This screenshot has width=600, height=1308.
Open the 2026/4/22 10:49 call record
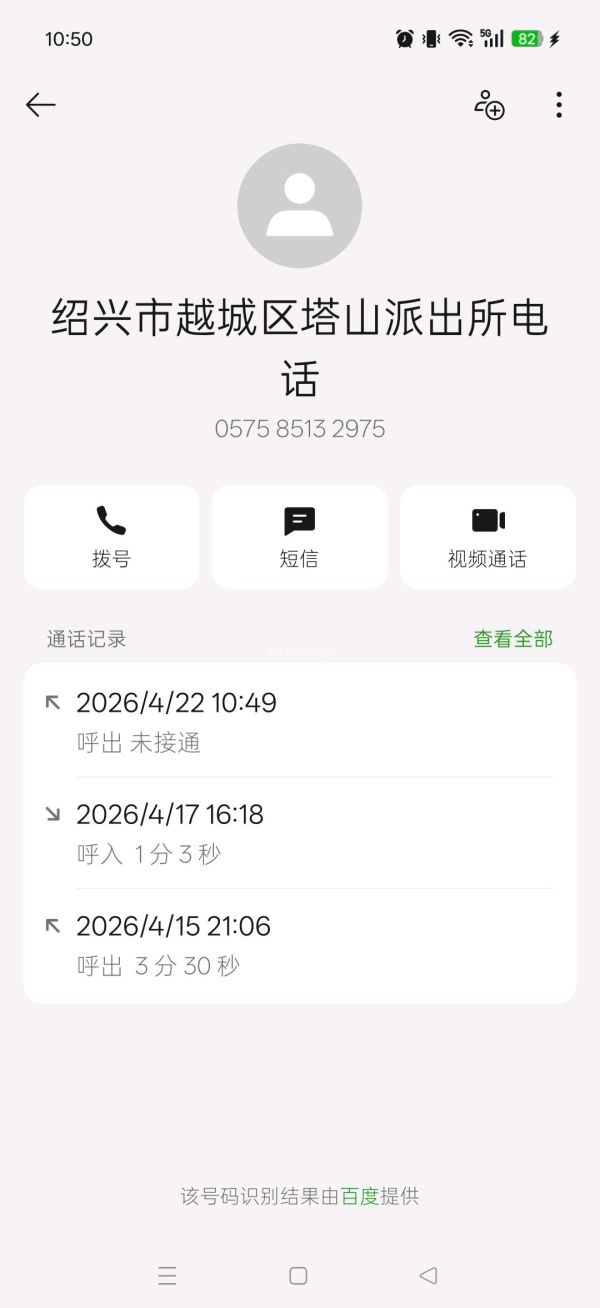[x=299, y=721]
